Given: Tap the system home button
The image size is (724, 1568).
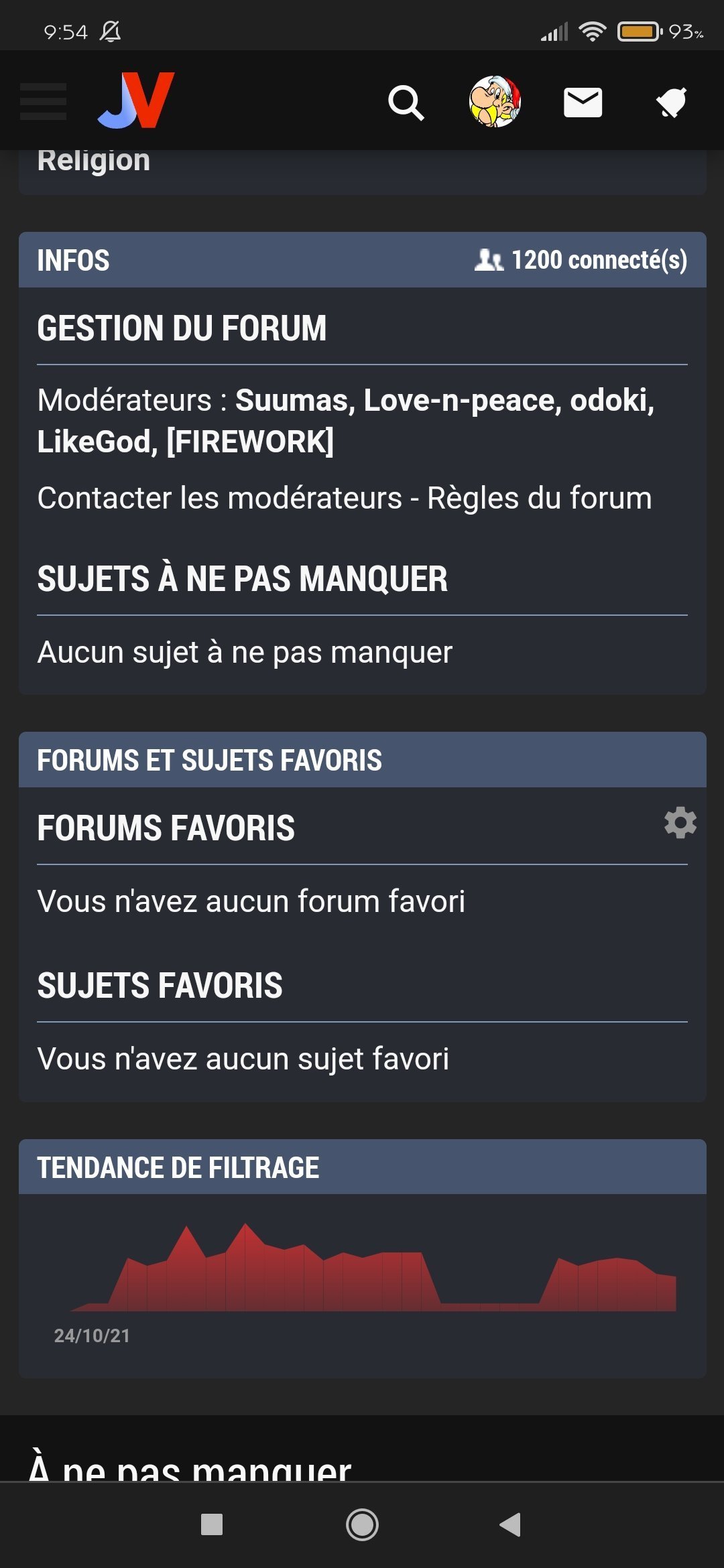Looking at the screenshot, I should [x=362, y=1524].
